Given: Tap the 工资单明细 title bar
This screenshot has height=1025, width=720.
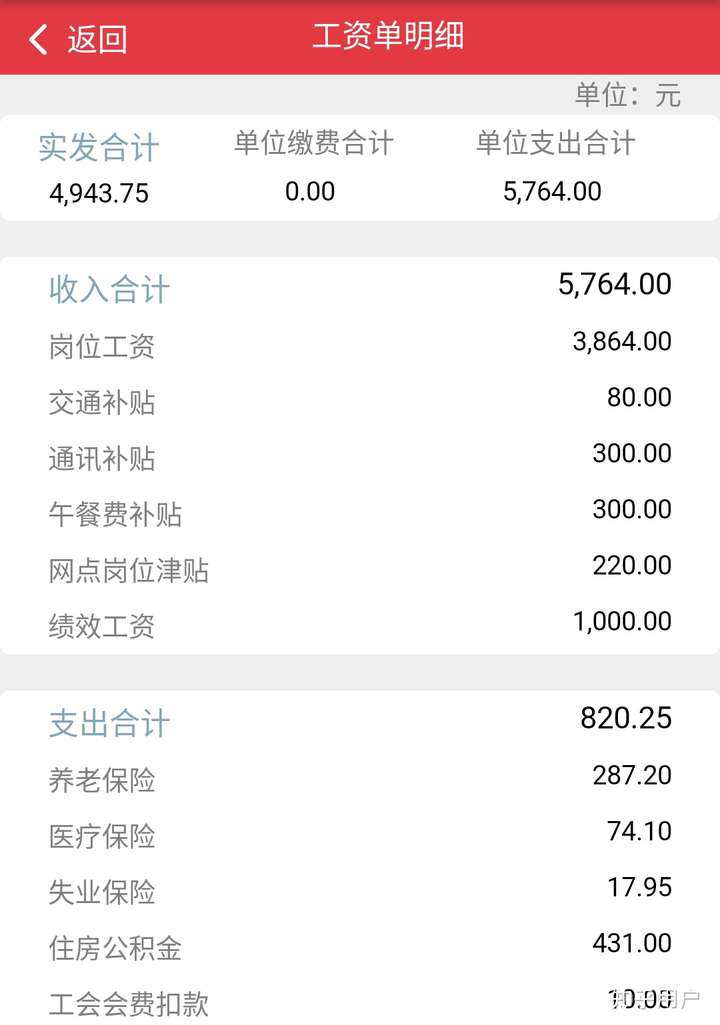Looking at the screenshot, I should (387, 35).
